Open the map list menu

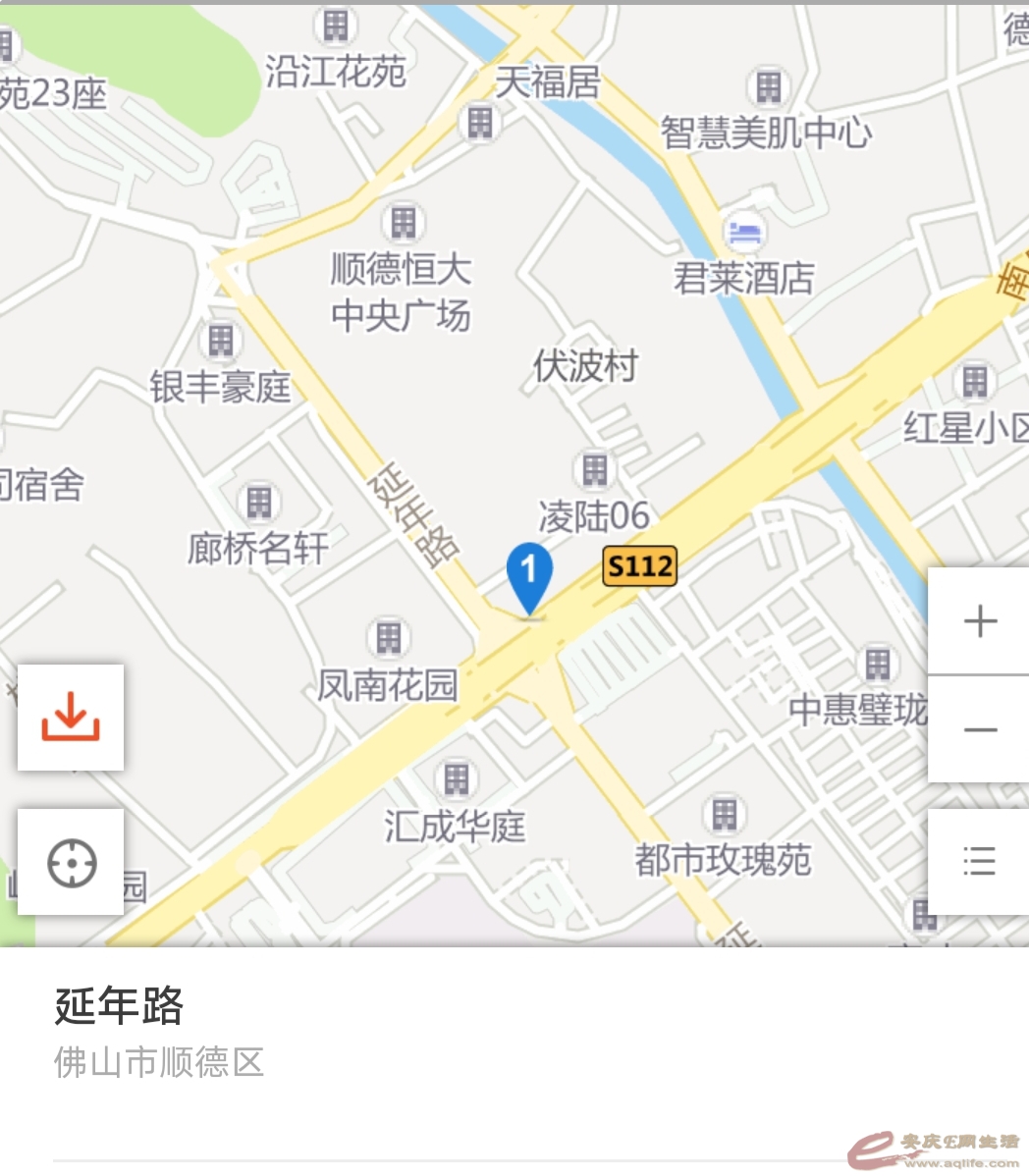[x=979, y=861]
